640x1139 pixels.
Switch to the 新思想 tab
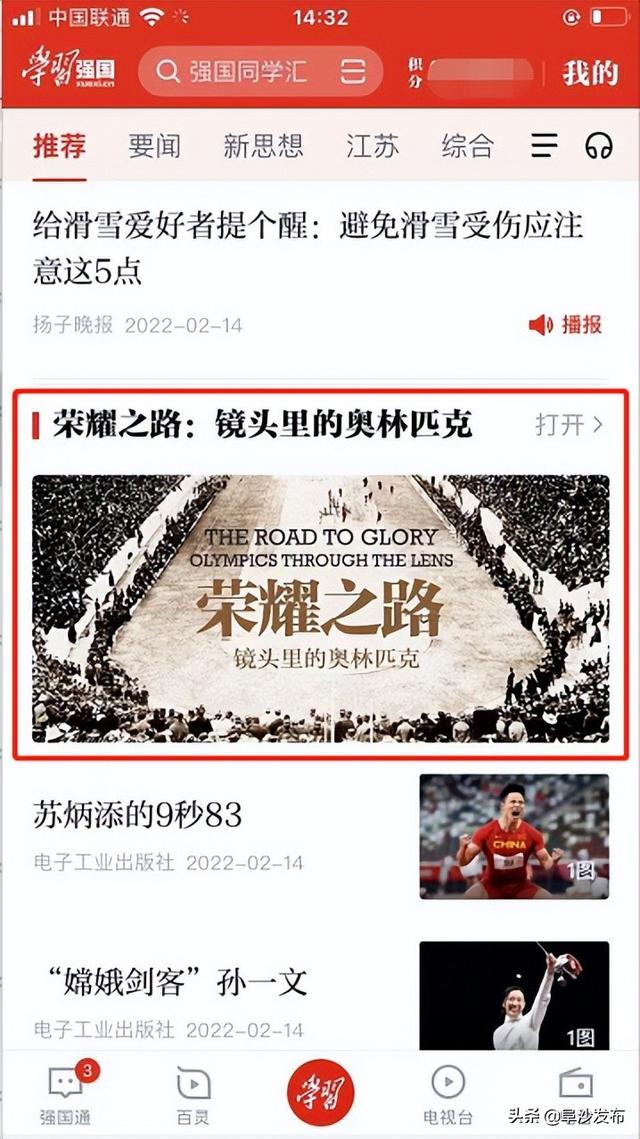coord(263,146)
